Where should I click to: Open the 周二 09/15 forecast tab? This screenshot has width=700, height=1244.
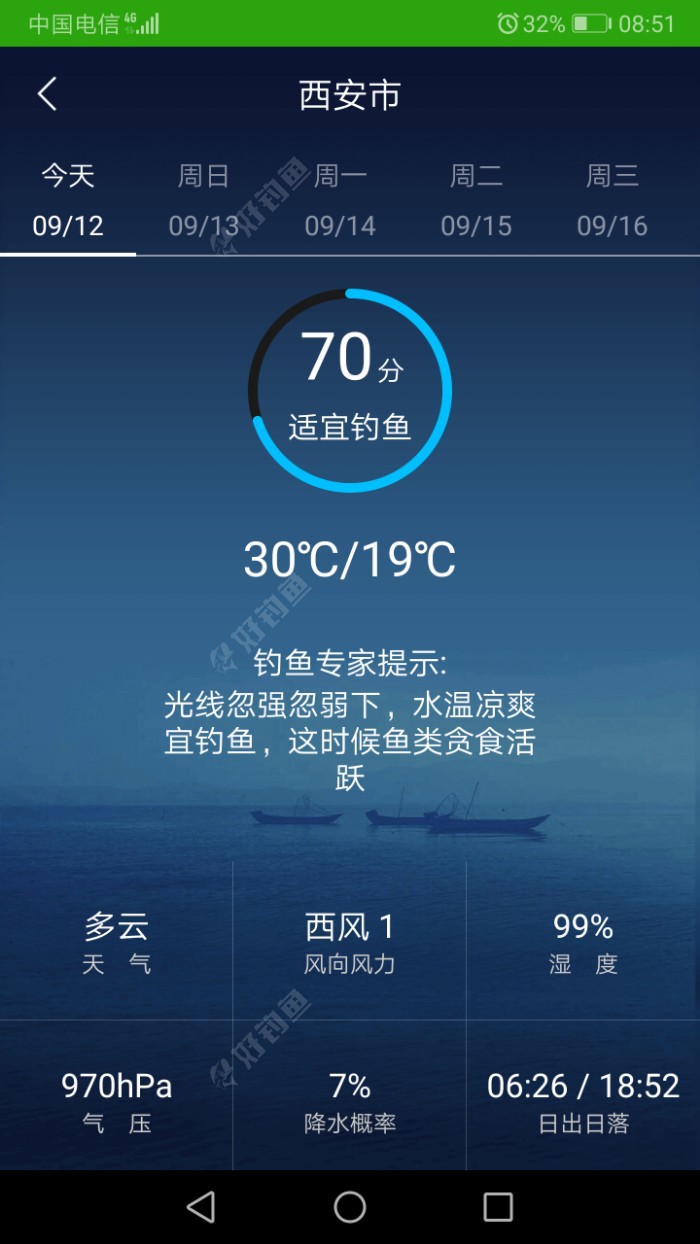click(x=476, y=201)
